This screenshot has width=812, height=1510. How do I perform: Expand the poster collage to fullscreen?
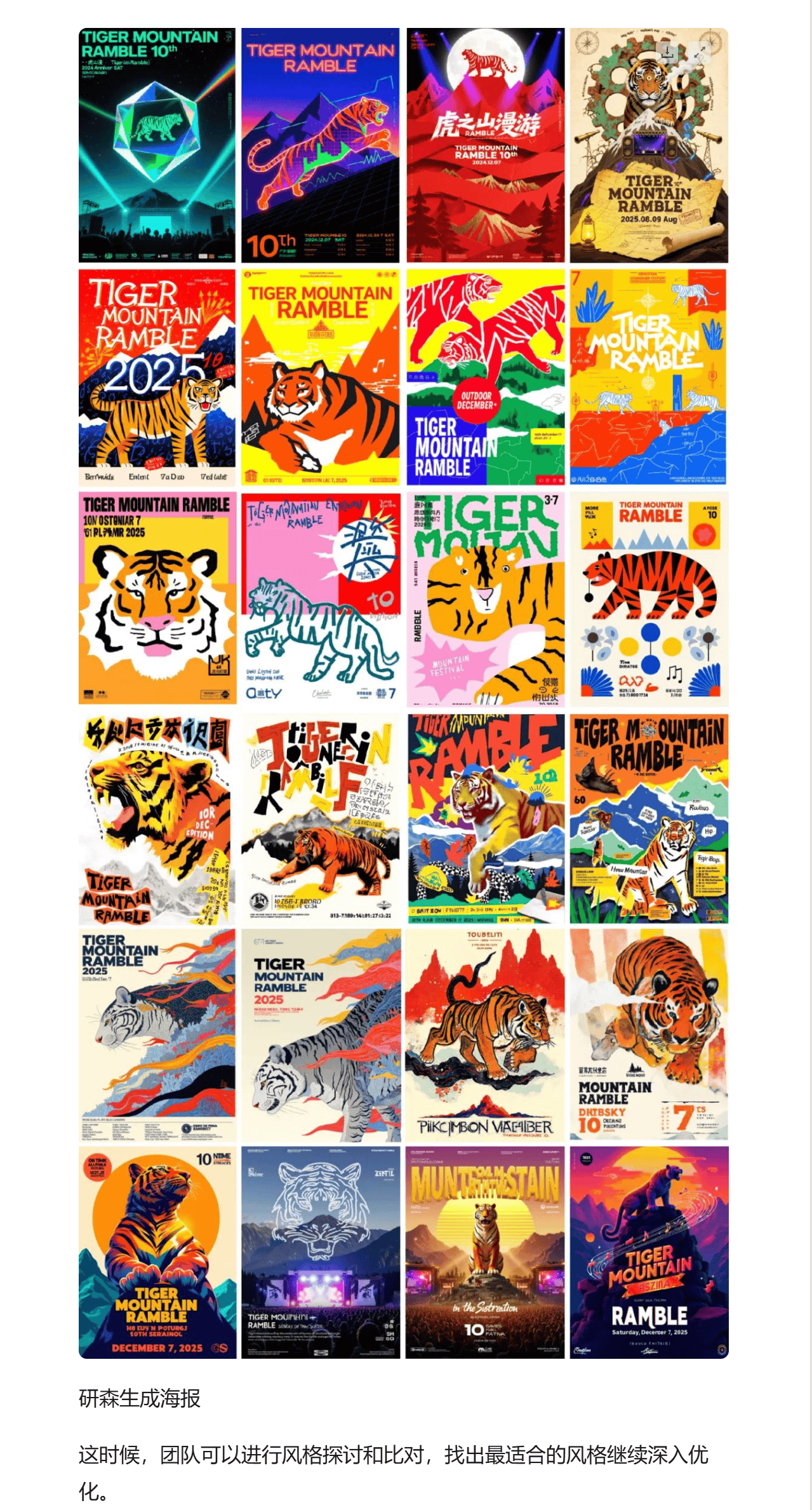click(x=700, y=53)
